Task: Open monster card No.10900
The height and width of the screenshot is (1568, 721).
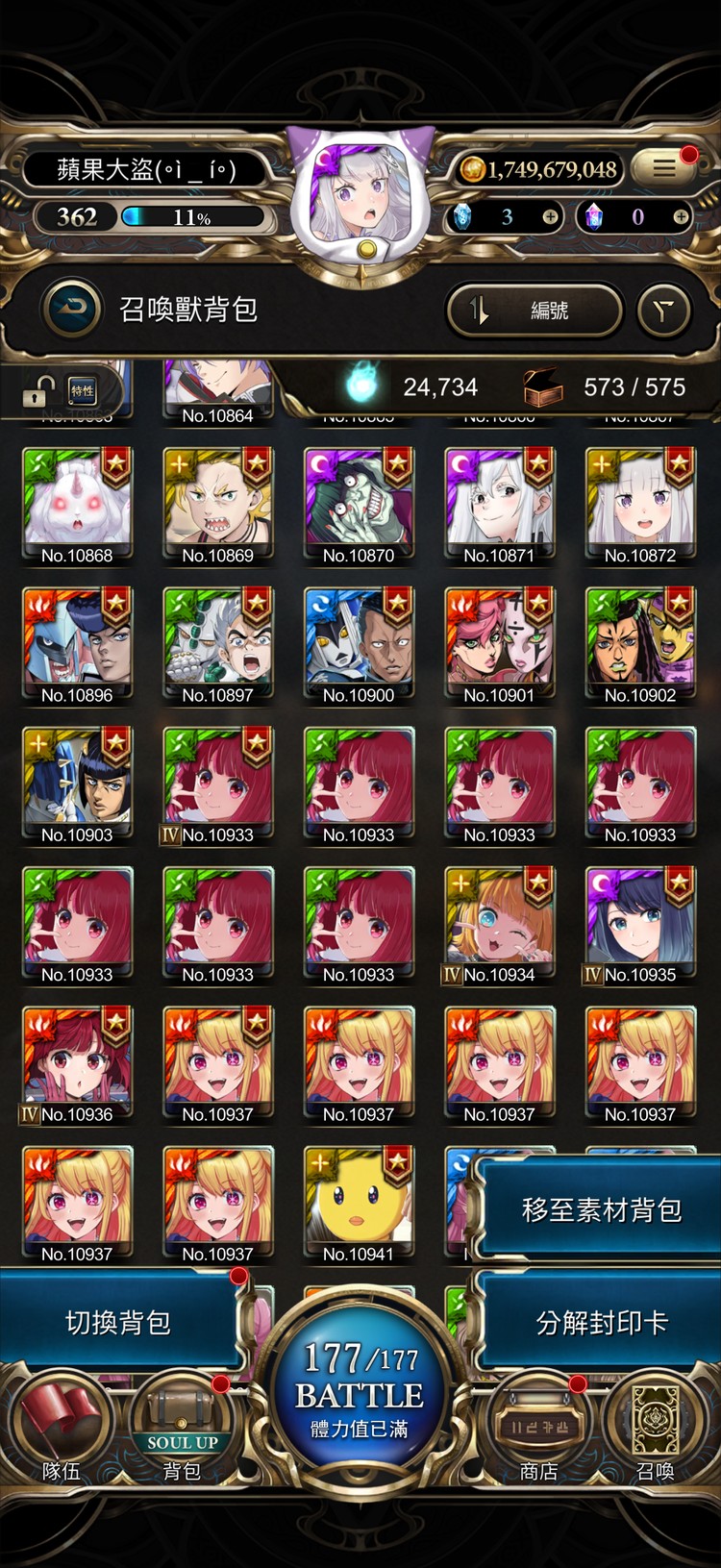Action: pyautogui.click(x=359, y=644)
